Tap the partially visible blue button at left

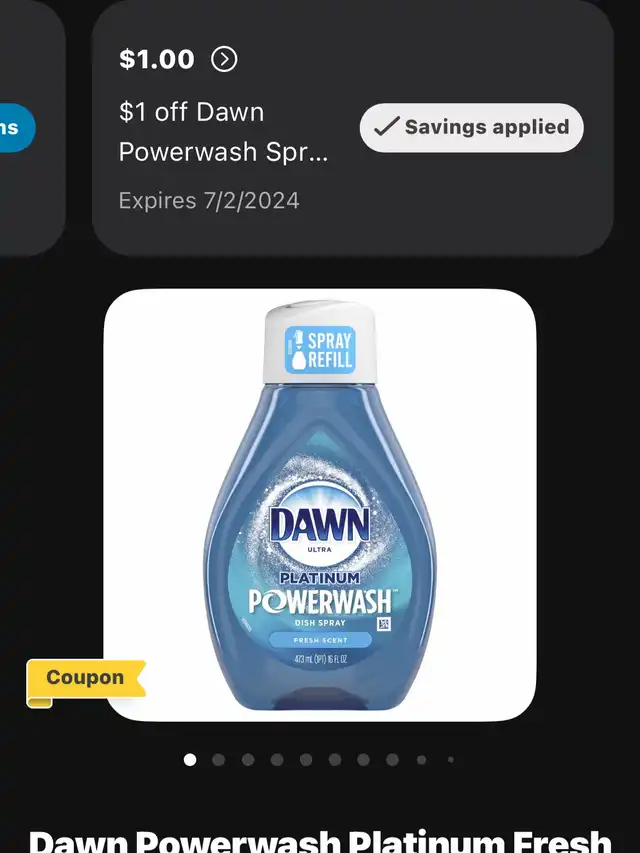coord(14,129)
